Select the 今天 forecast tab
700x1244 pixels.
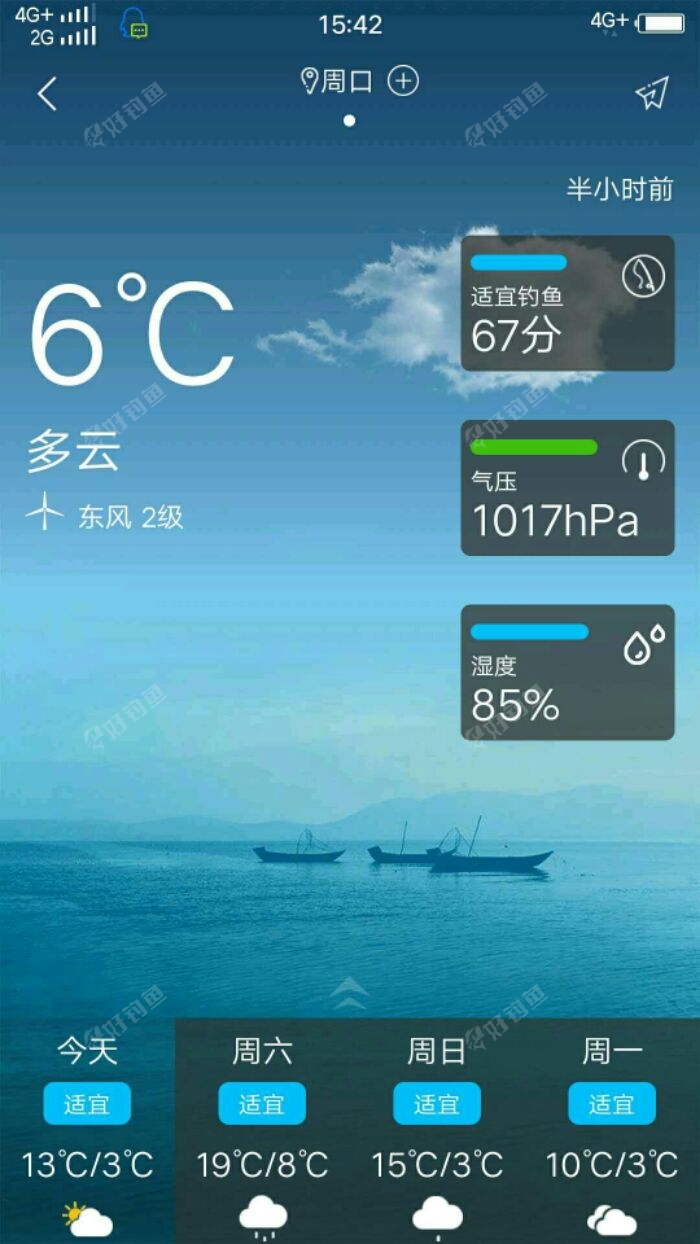[x=87, y=1130]
